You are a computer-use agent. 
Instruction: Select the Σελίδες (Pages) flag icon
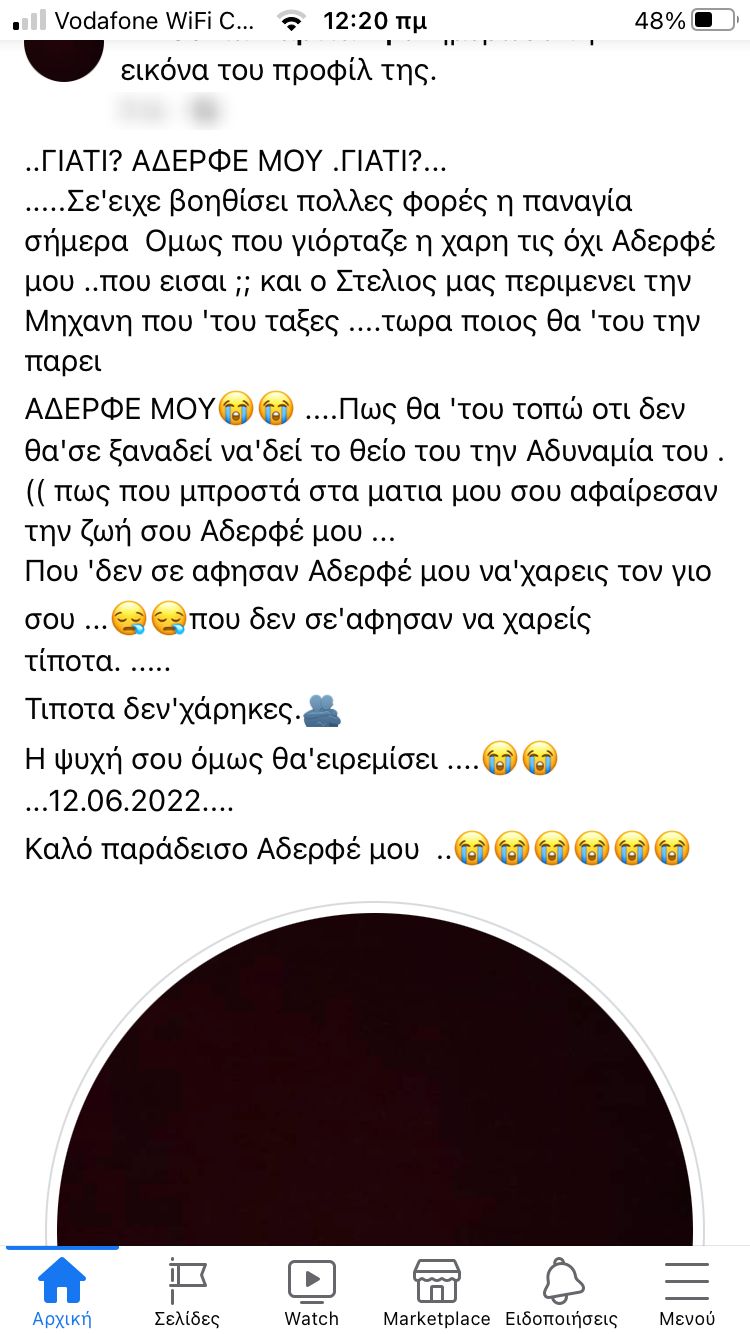(187, 1281)
